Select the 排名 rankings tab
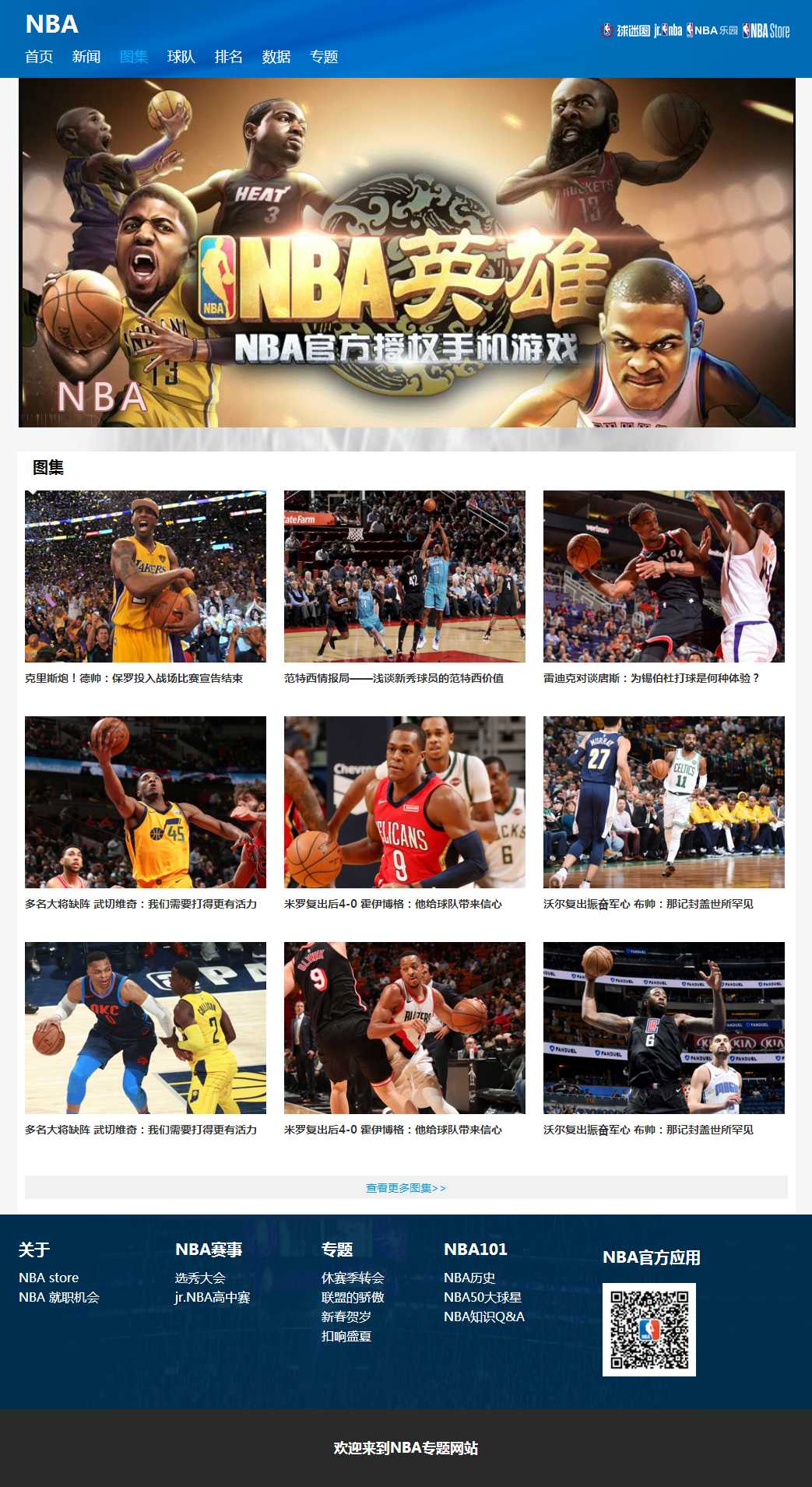Image resolution: width=812 pixels, height=1487 pixels. (x=229, y=57)
